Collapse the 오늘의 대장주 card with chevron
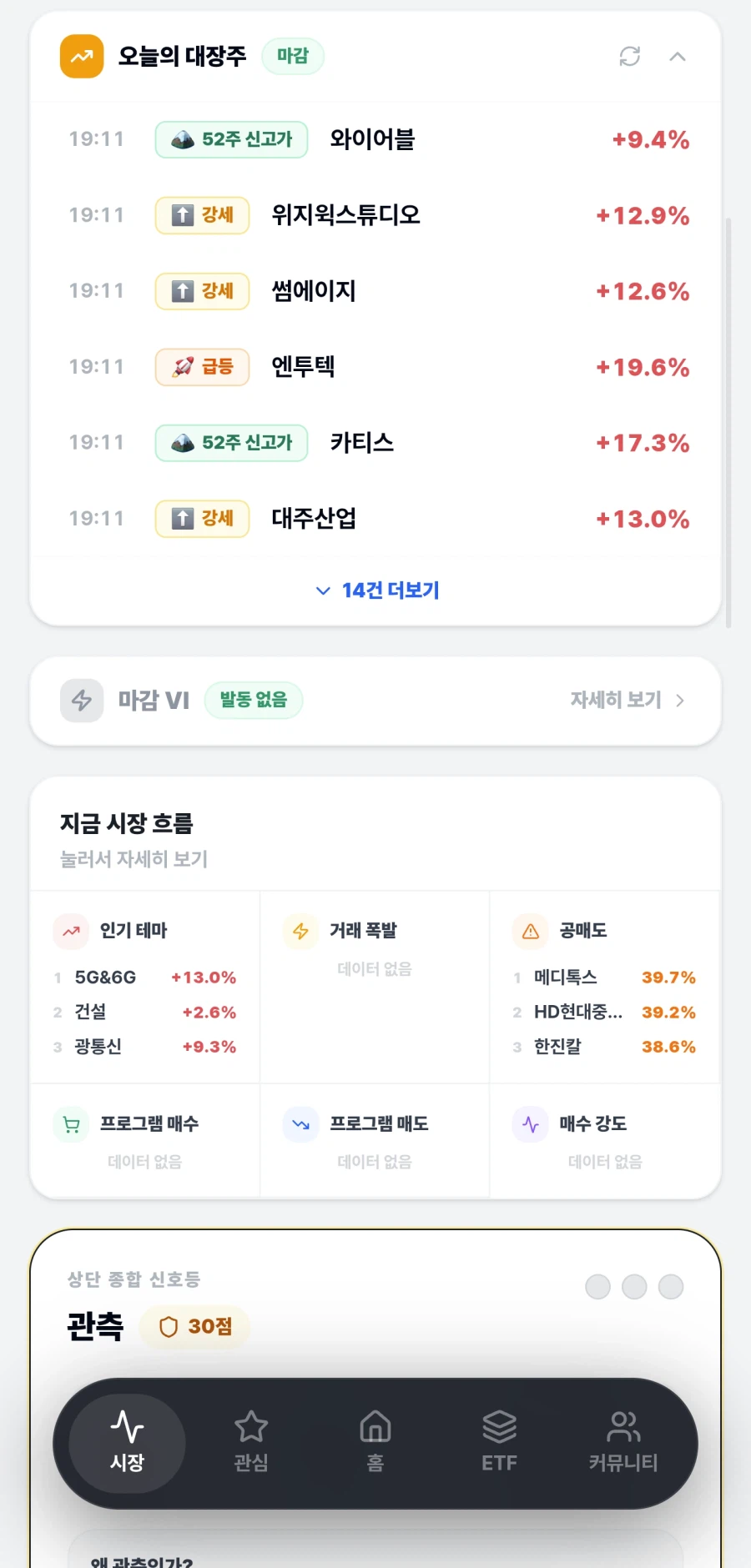Screen dimensions: 751x1568 tap(678, 57)
